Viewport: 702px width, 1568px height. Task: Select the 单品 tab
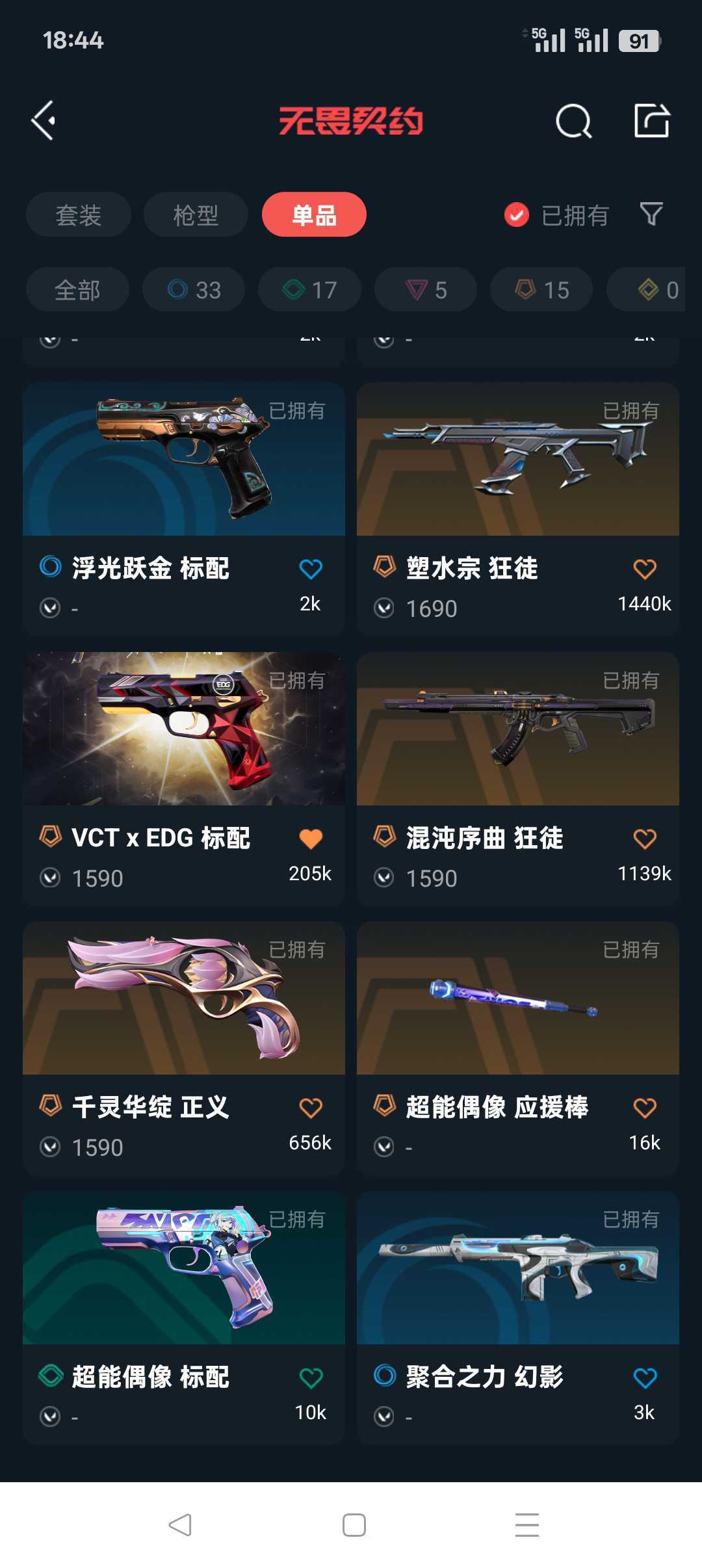[x=314, y=215]
